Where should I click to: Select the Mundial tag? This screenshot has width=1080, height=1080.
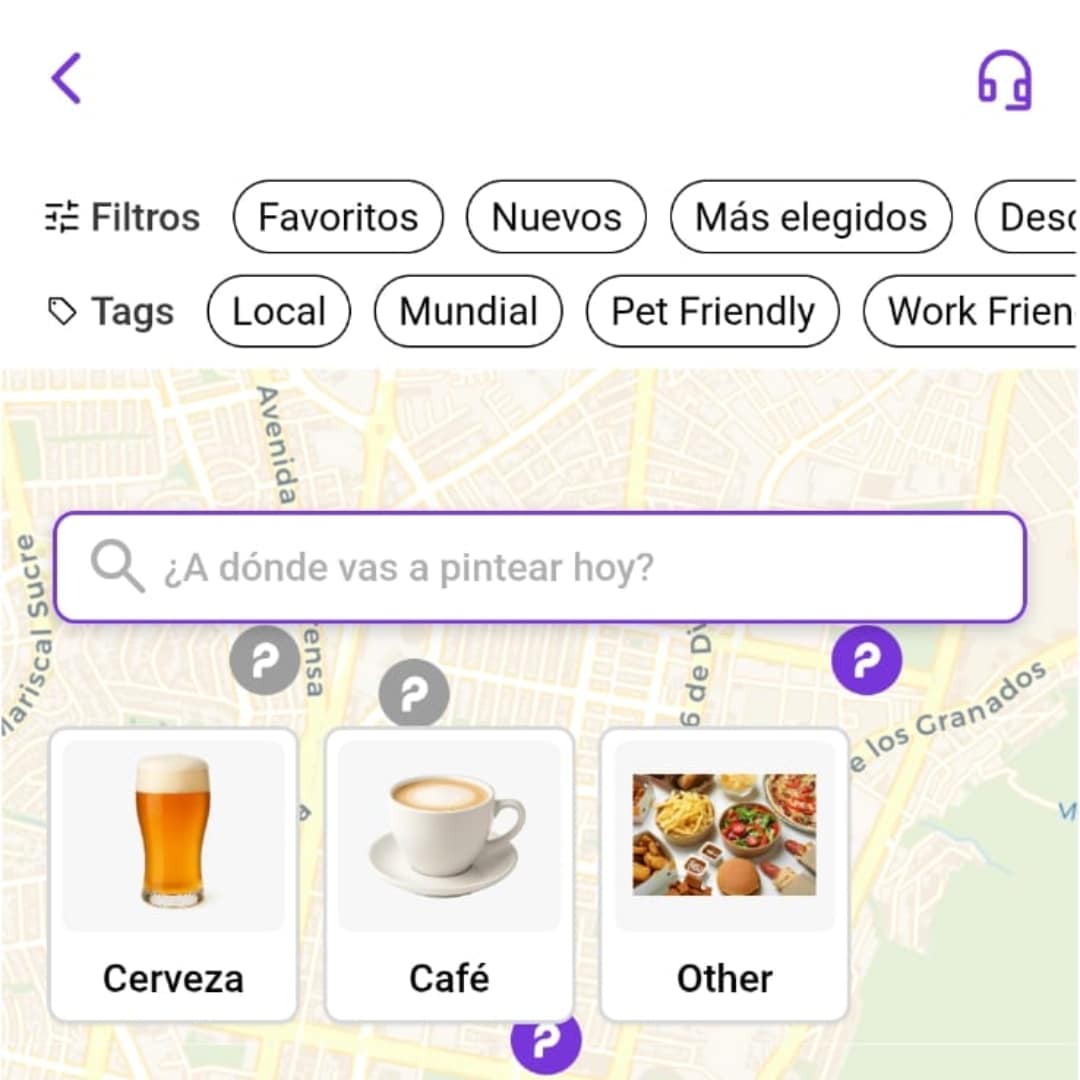[x=468, y=311]
